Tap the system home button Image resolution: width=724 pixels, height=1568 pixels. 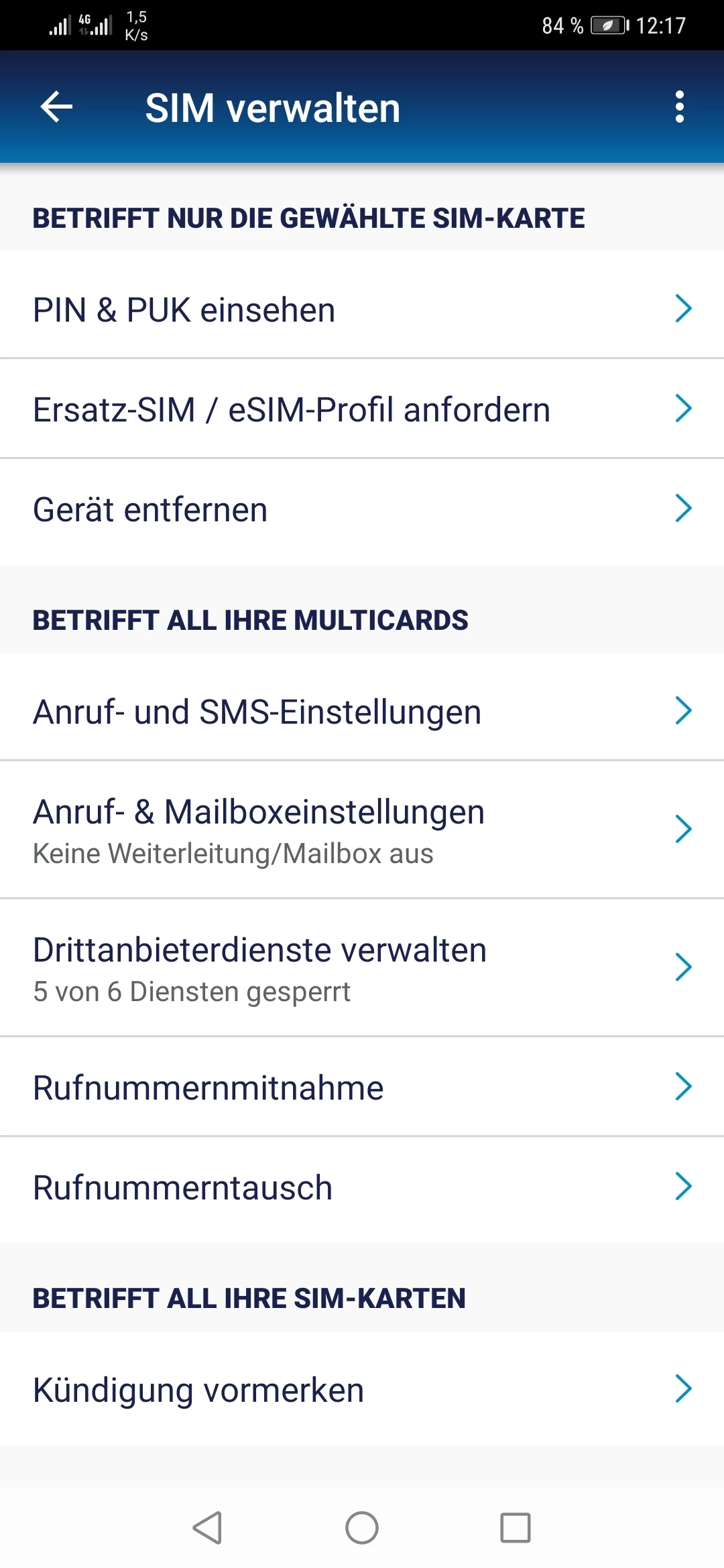click(362, 1528)
